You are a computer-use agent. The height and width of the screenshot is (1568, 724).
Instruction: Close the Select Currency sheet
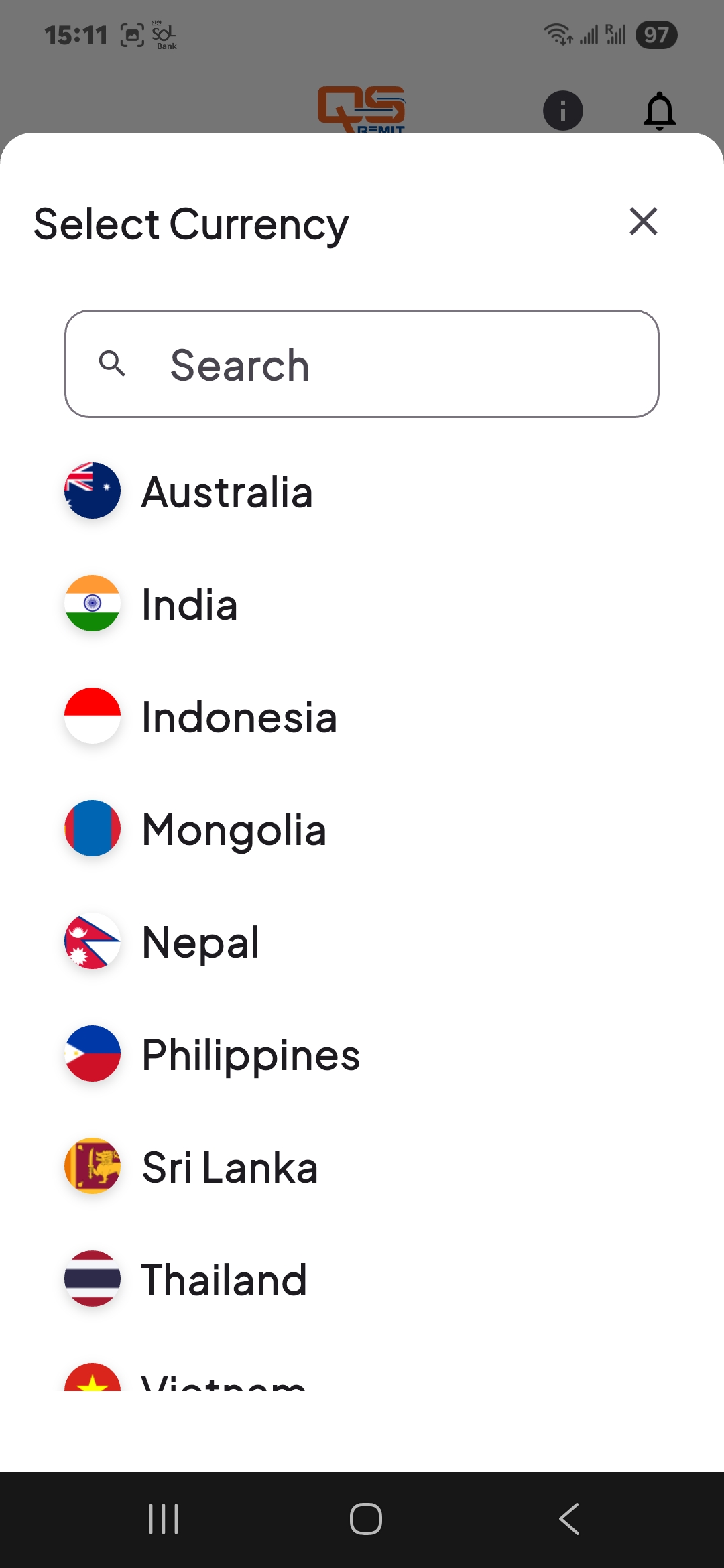click(x=644, y=222)
